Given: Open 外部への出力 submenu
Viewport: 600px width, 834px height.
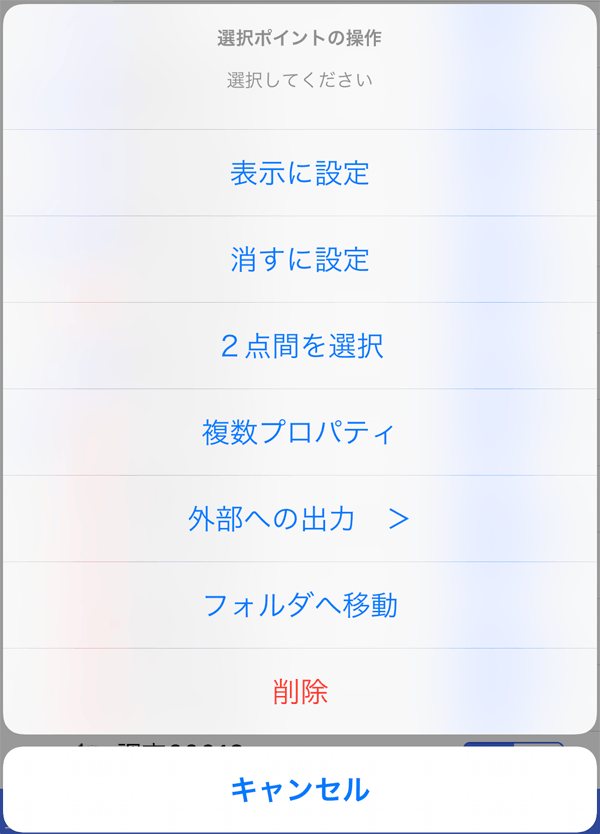Looking at the screenshot, I should pyautogui.click(x=300, y=519).
